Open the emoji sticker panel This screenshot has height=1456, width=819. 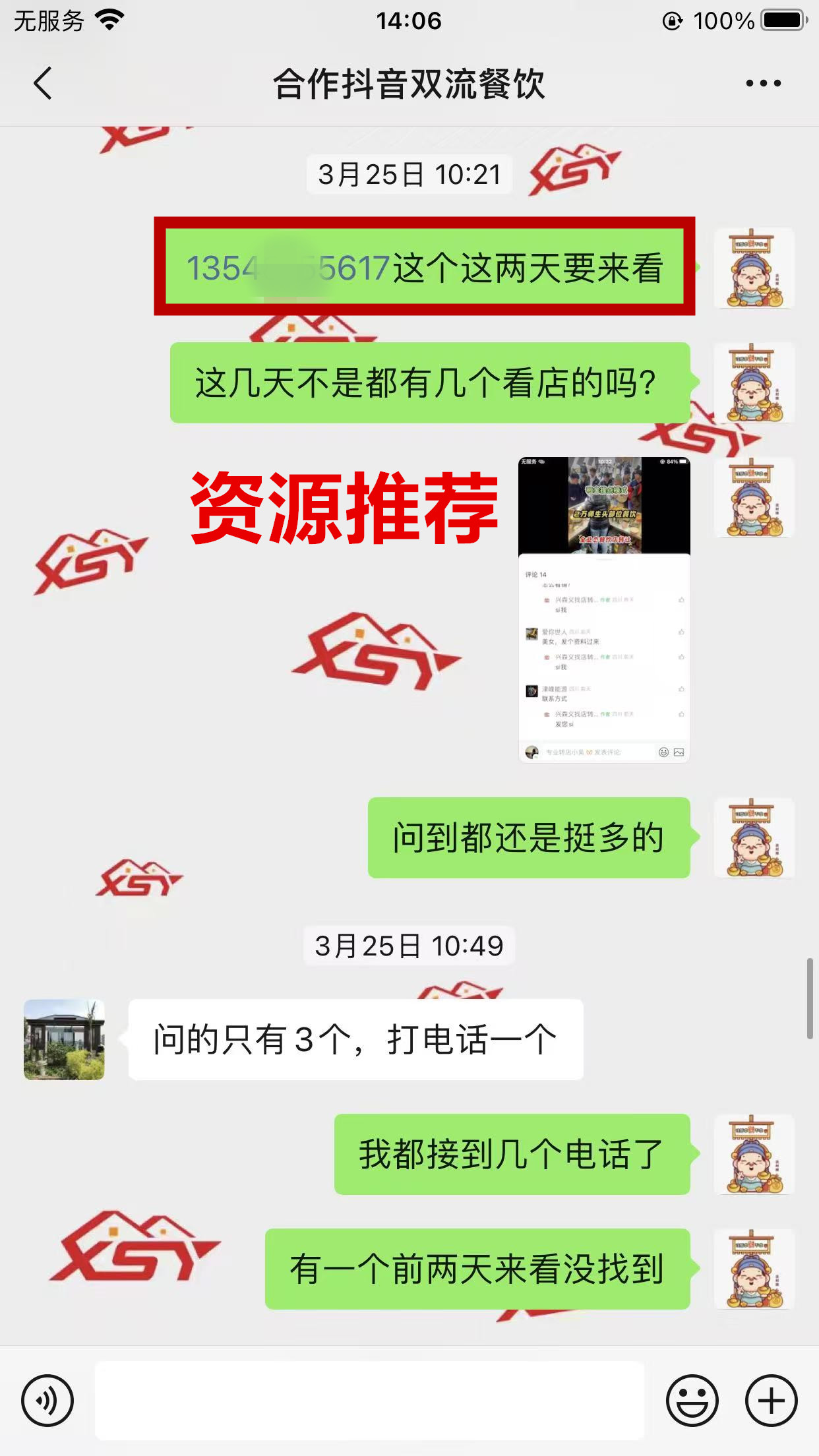(x=692, y=1400)
